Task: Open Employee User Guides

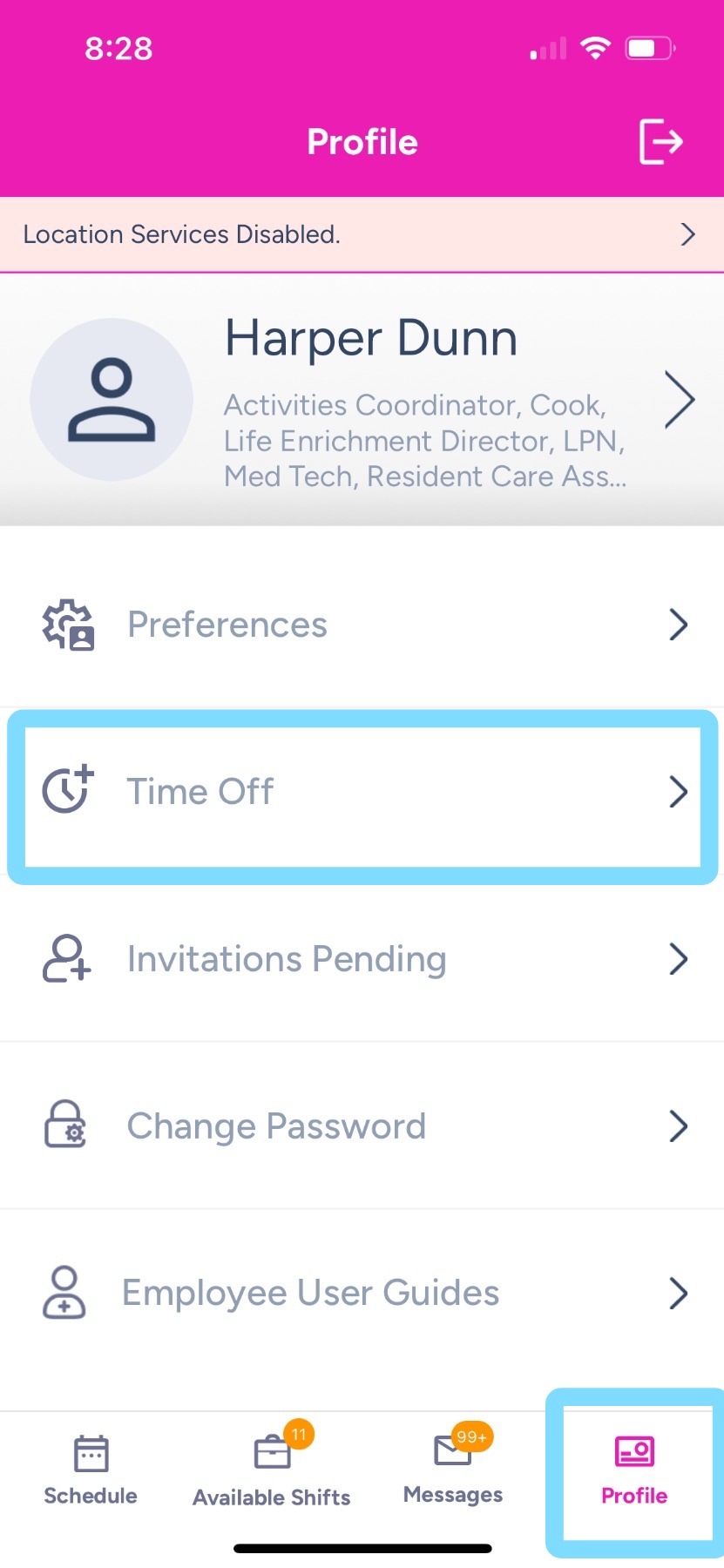Action: 362,1293
